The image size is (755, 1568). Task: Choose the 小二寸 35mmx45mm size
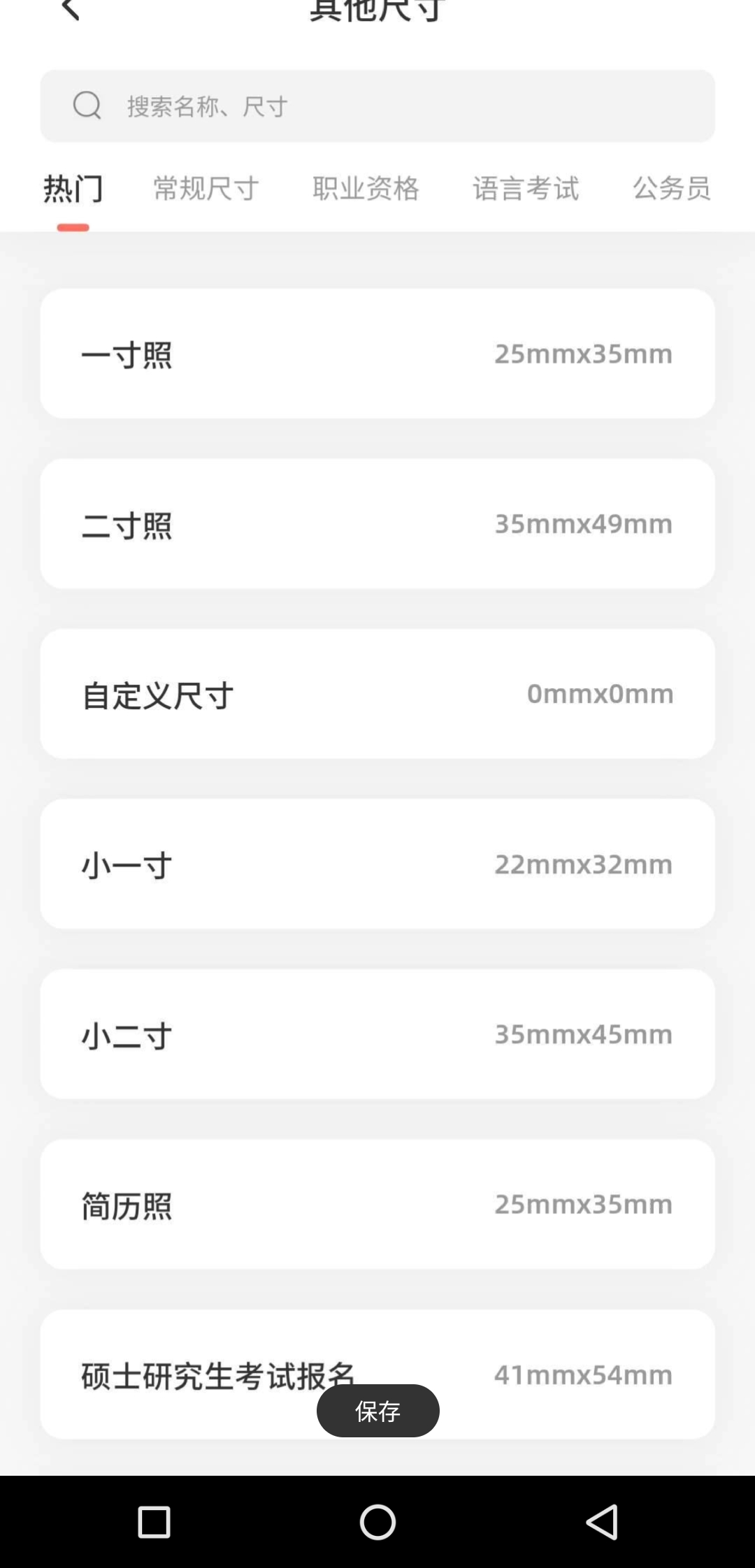click(x=377, y=1033)
